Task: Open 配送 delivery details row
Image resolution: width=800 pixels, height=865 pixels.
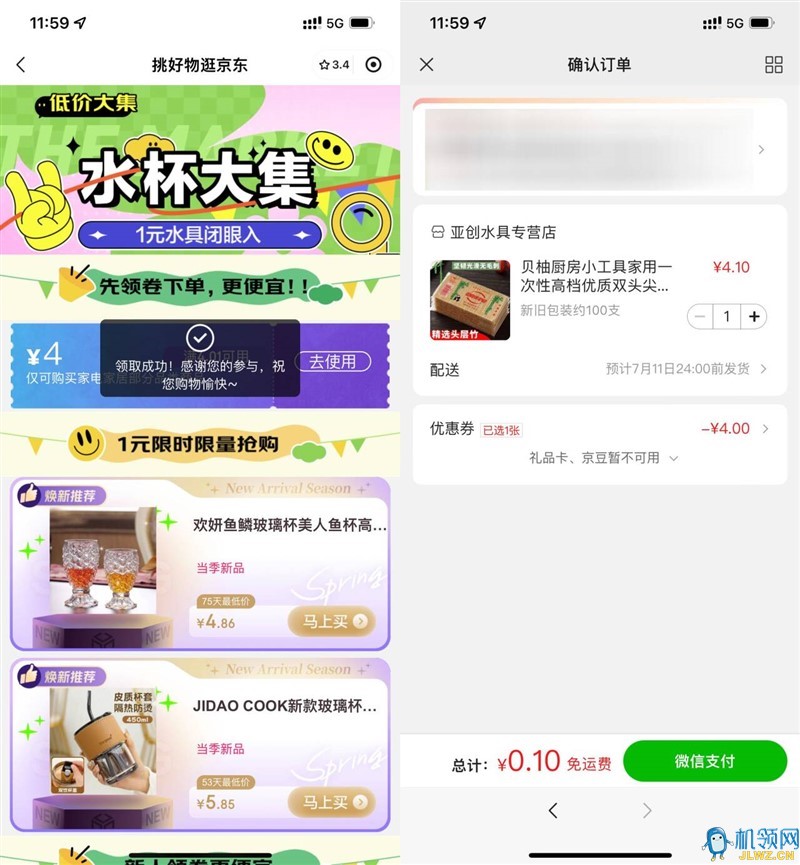Action: (x=600, y=369)
